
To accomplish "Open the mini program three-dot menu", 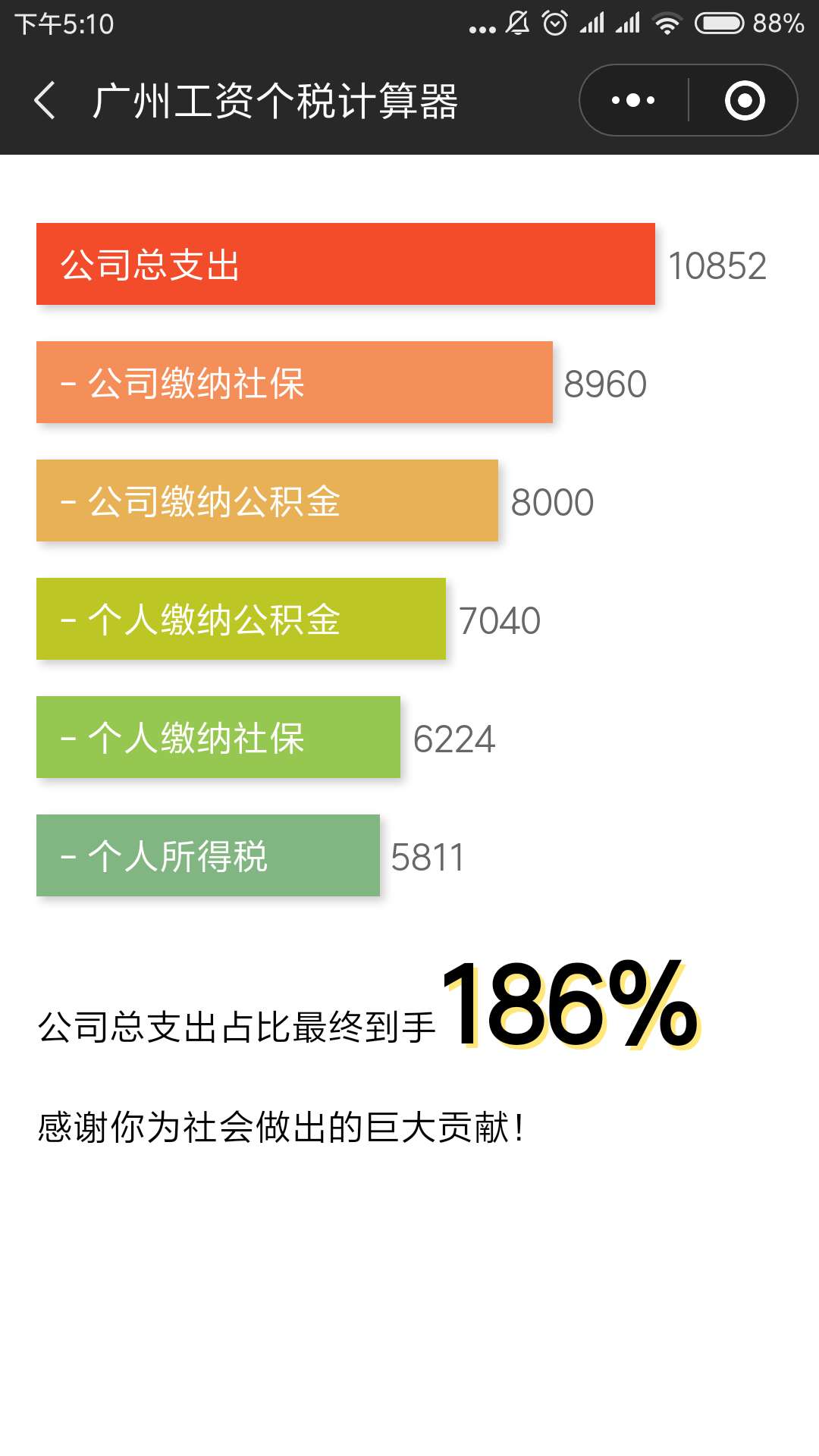I will (633, 100).
